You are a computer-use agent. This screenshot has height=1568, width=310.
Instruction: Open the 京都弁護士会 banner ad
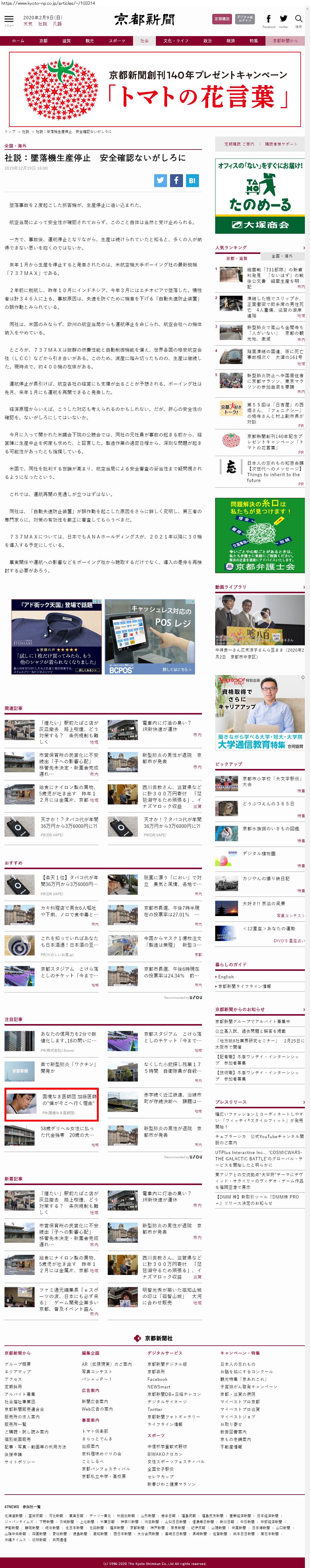click(259, 535)
